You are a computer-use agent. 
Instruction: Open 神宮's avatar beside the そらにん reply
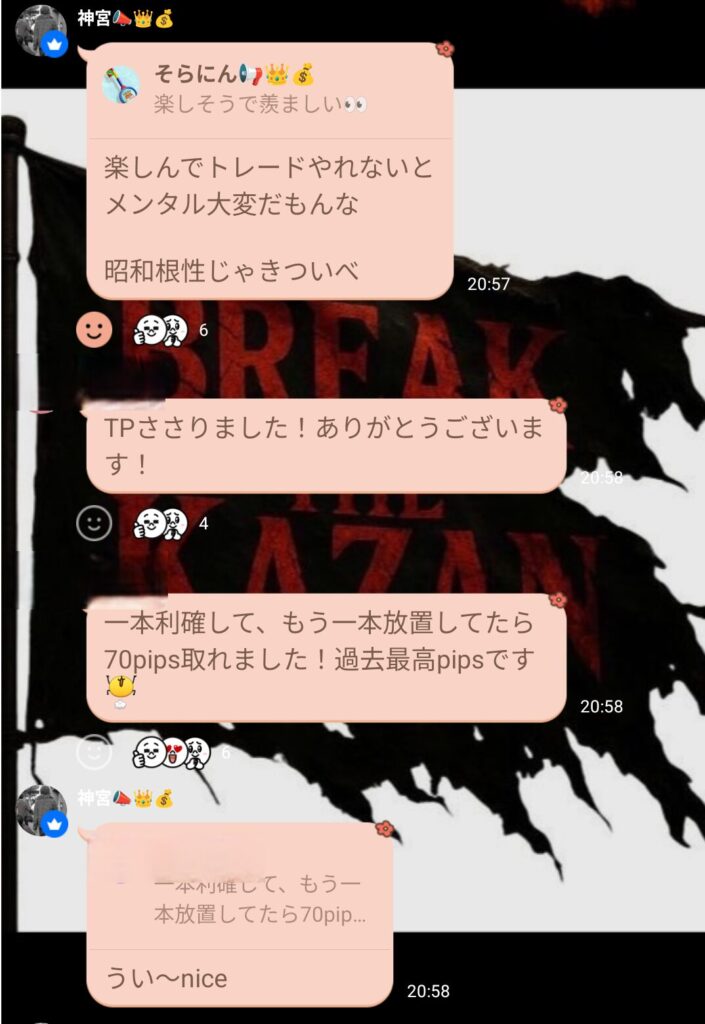(41, 29)
